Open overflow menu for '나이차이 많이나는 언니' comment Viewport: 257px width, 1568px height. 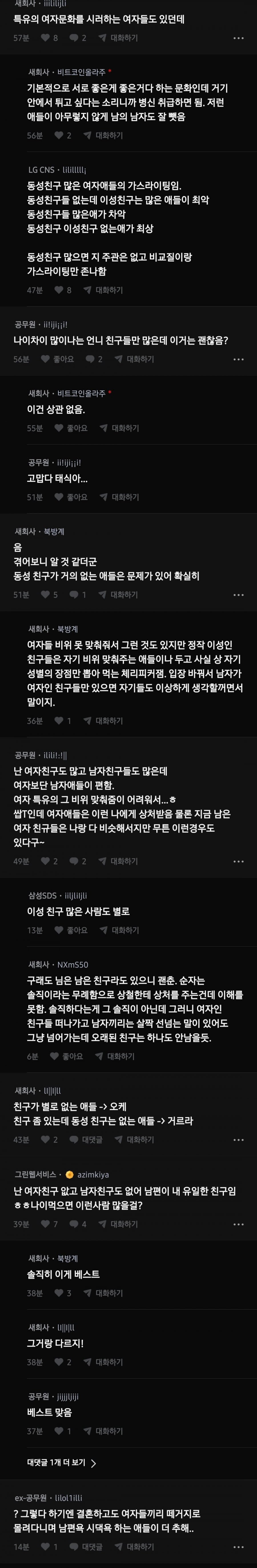[239, 359]
